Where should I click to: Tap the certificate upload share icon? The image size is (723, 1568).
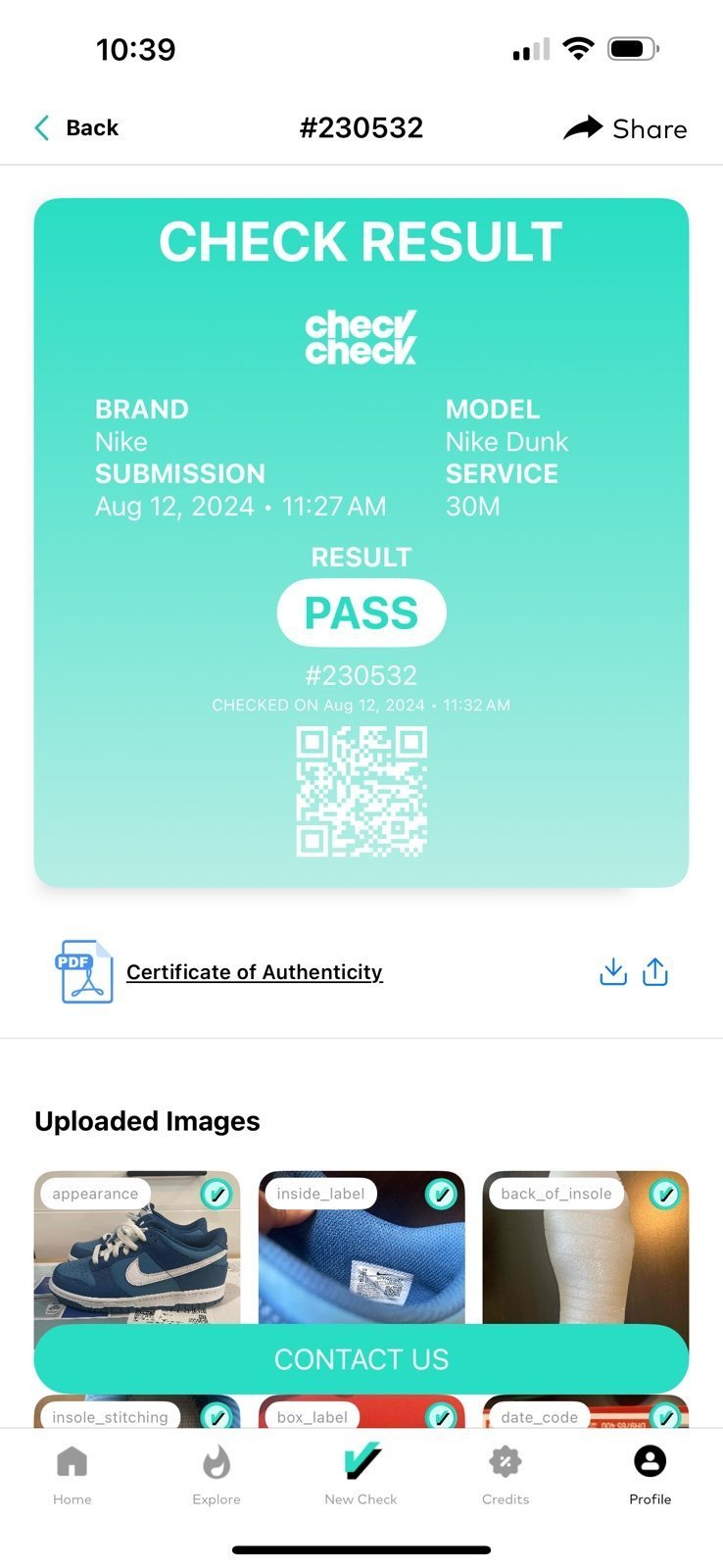pyautogui.click(x=655, y=971)
